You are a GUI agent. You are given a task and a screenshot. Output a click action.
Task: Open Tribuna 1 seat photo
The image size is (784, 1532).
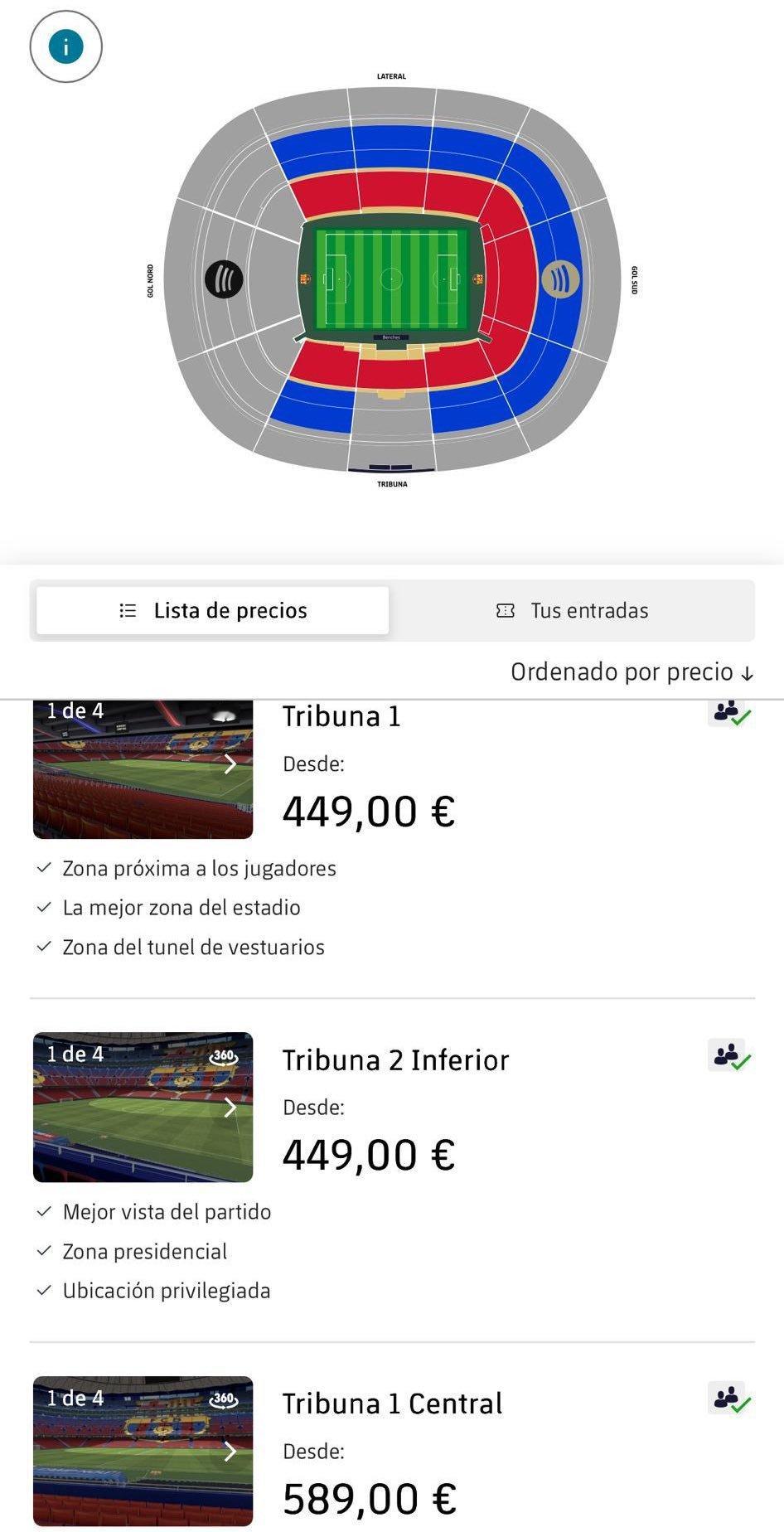tap(143, 768)
